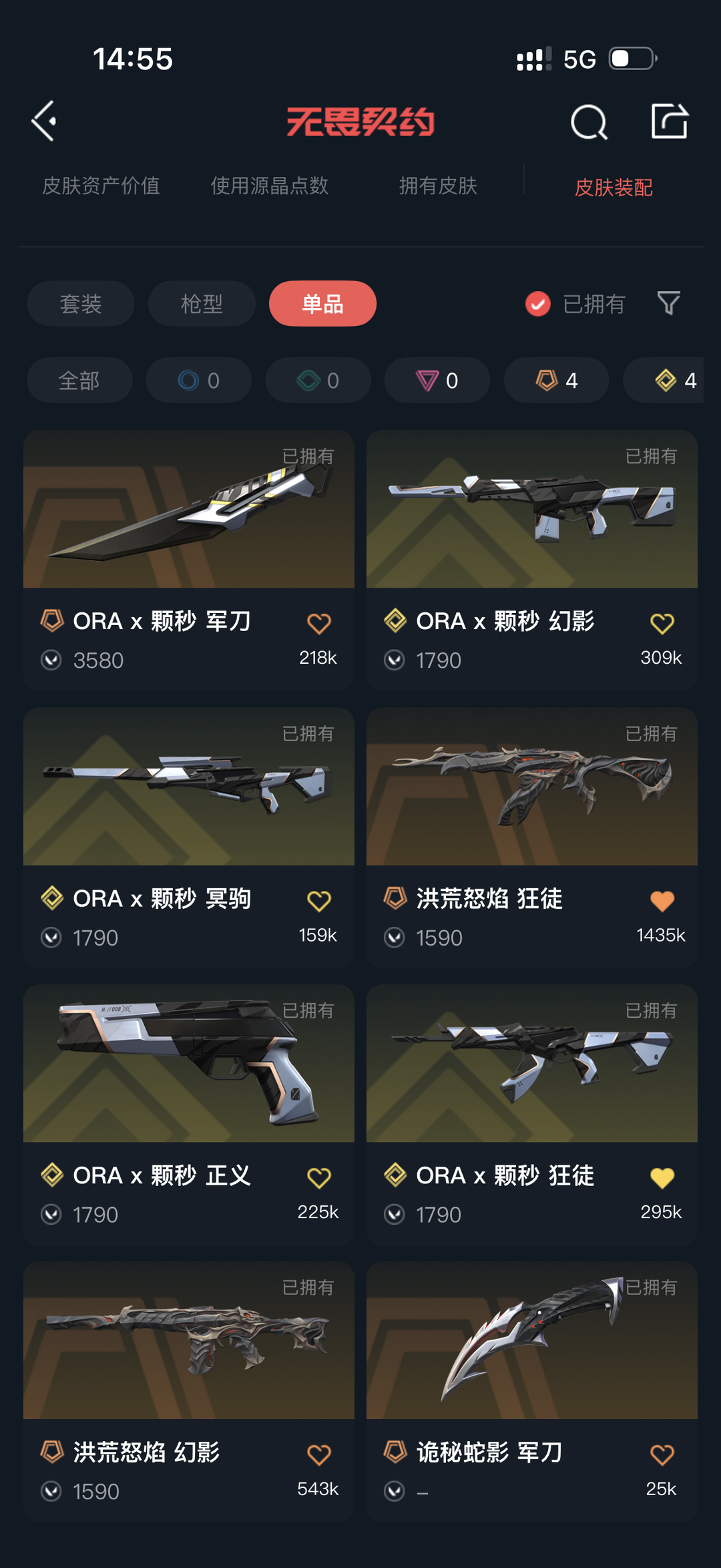The image size is (721, 1568).
Task: Filter by the purple tier chip showing 0
Action: click(437, 381)
